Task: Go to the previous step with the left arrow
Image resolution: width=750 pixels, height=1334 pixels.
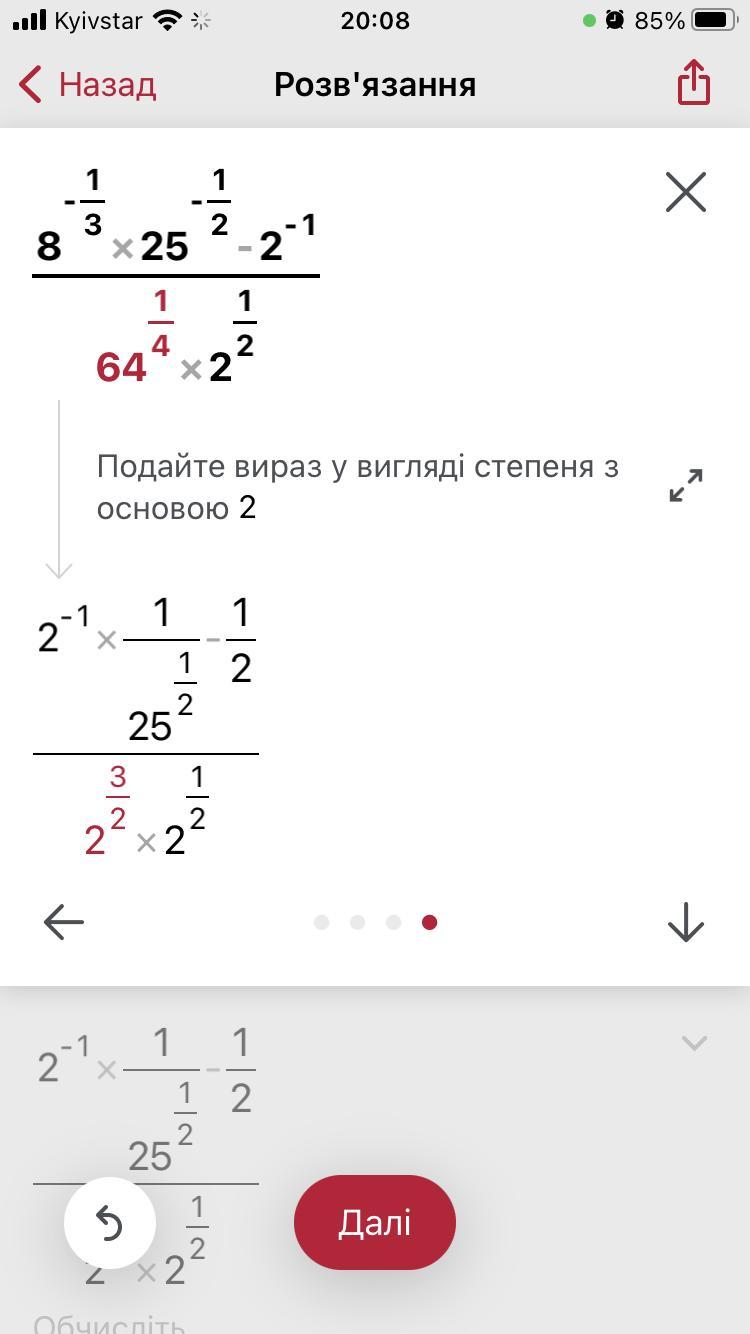Action: (64, 922)
